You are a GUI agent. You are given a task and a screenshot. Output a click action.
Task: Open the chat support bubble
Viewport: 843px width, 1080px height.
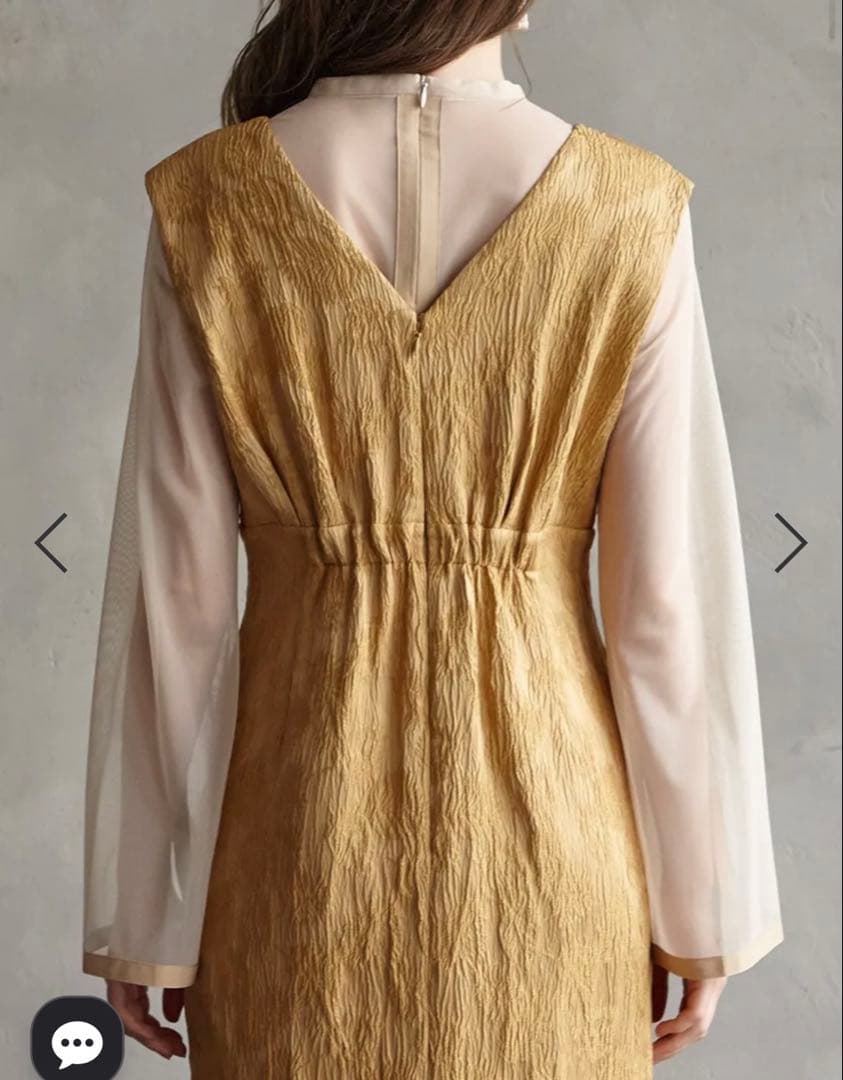(x=77, y=1042)
